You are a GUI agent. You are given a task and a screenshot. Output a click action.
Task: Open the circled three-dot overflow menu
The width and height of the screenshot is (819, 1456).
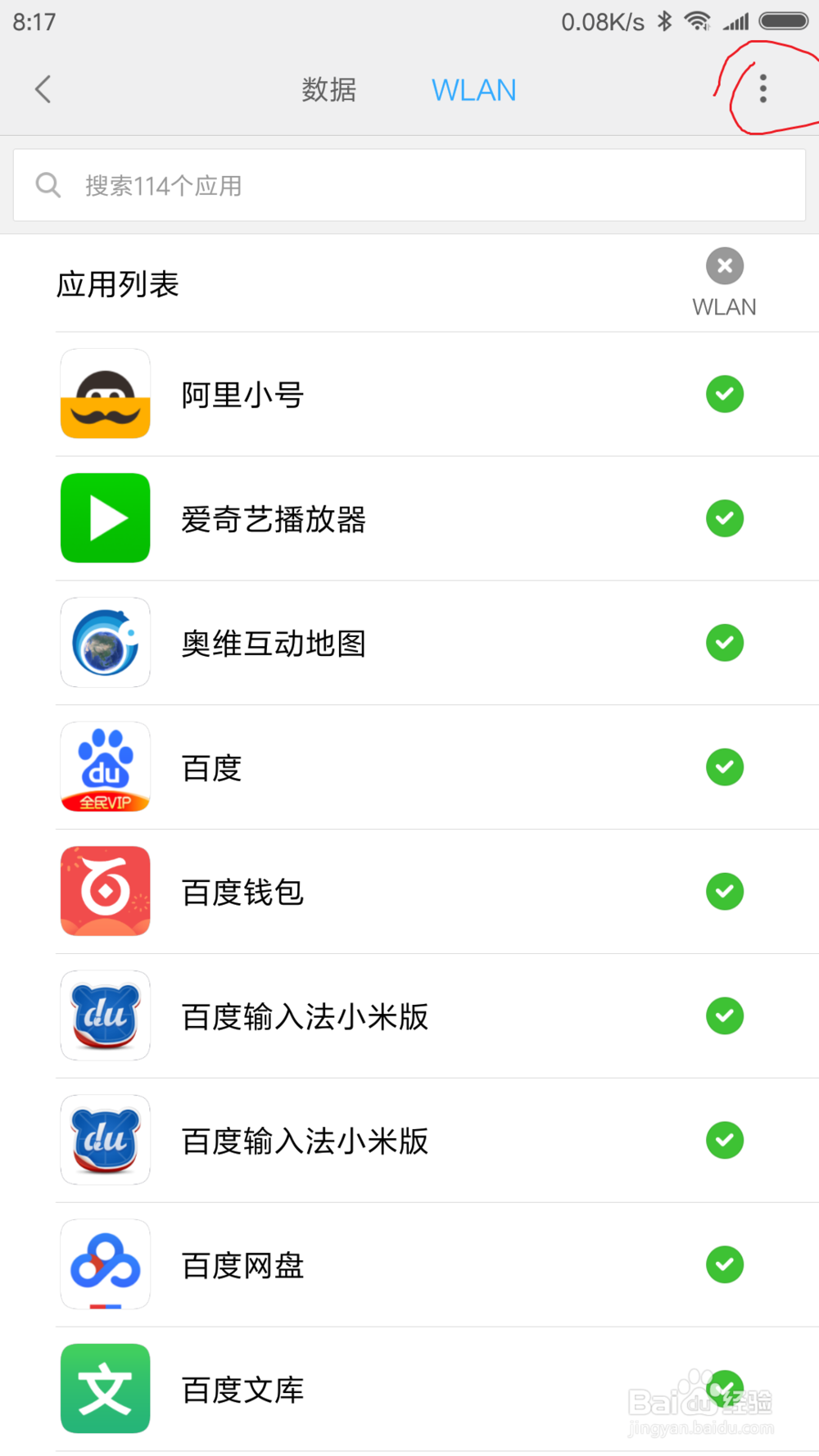pyautogui.click(x=762, y=88)
